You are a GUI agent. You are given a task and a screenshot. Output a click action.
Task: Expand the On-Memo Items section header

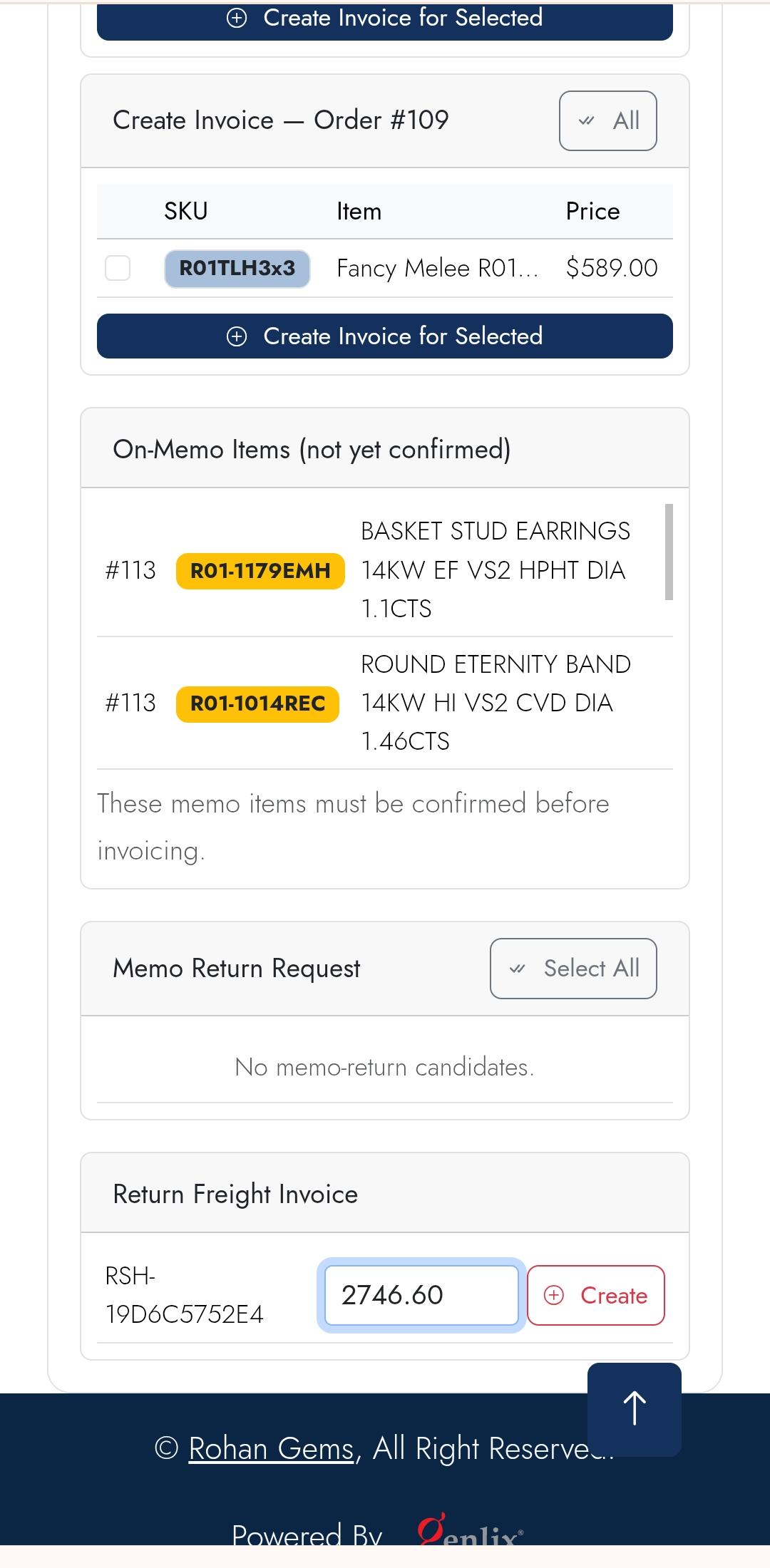point(312,449)
